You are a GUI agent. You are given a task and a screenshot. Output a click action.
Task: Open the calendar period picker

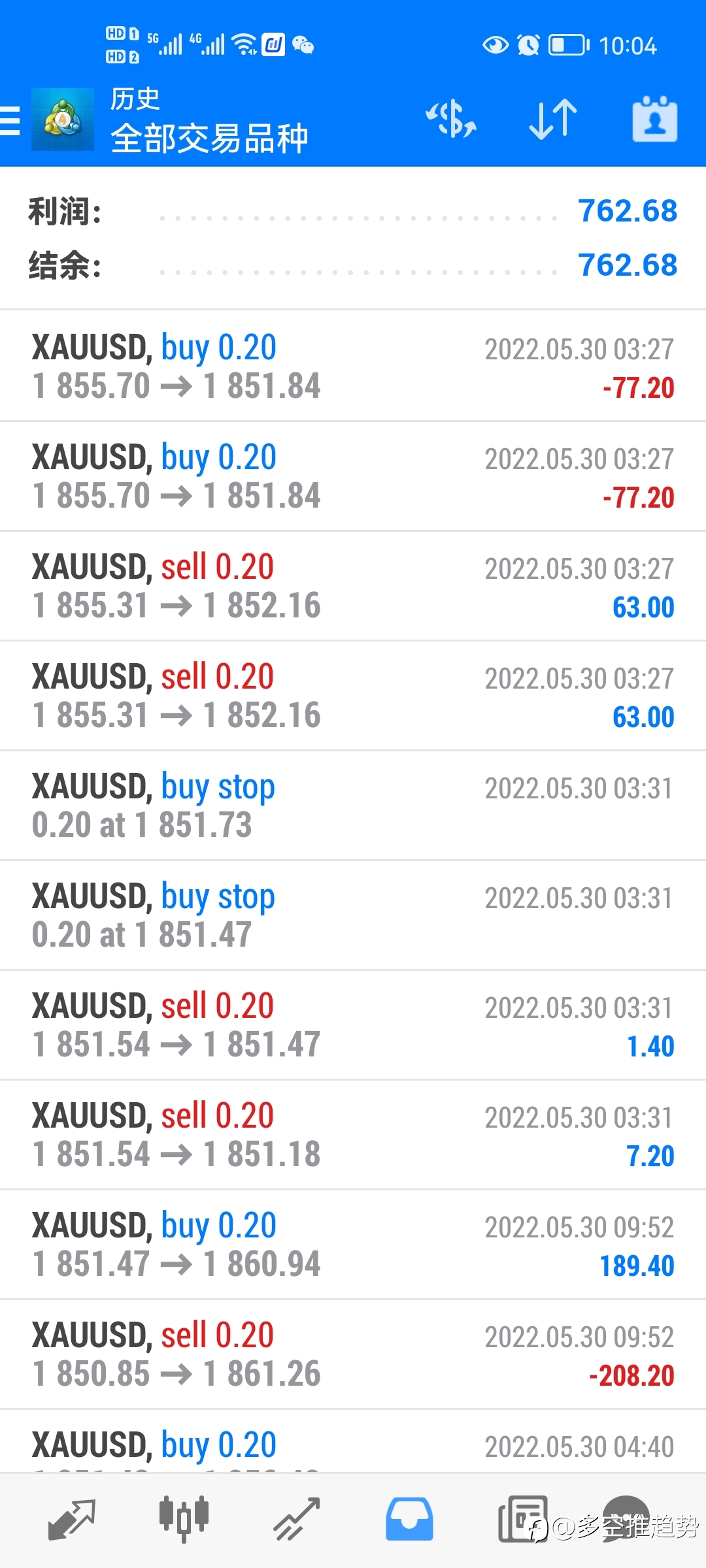click(654, 120)
